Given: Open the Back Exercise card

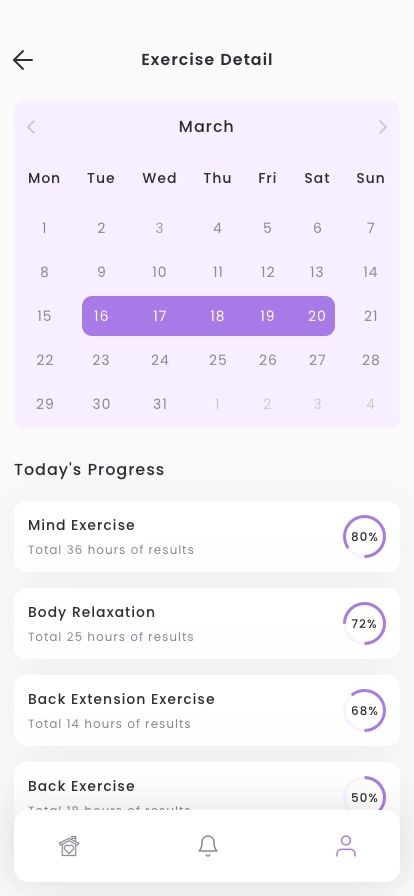Looking at the screenshot, I should pos(207,786).
